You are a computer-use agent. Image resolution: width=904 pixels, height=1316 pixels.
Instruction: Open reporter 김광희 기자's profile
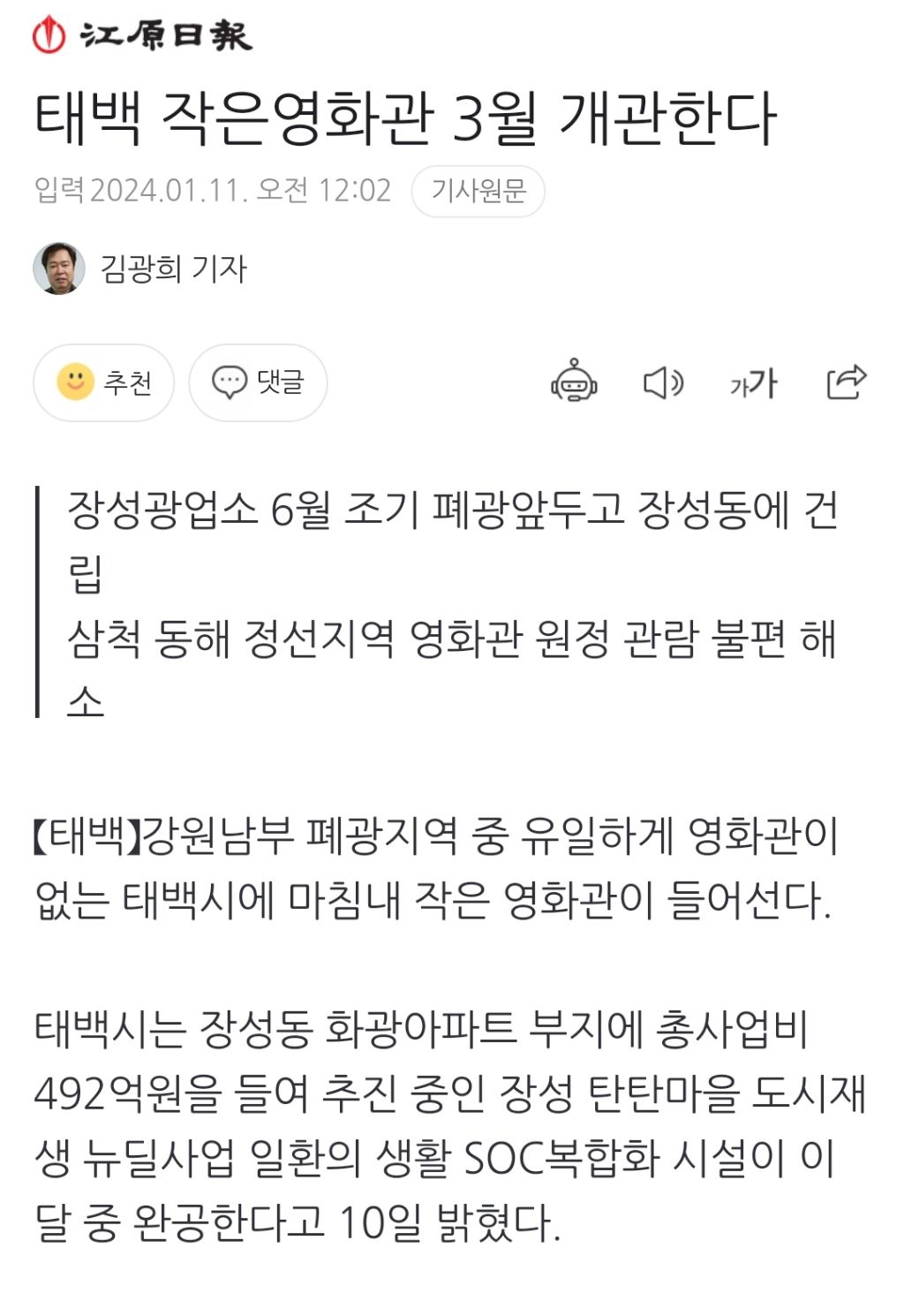point(140,268)
